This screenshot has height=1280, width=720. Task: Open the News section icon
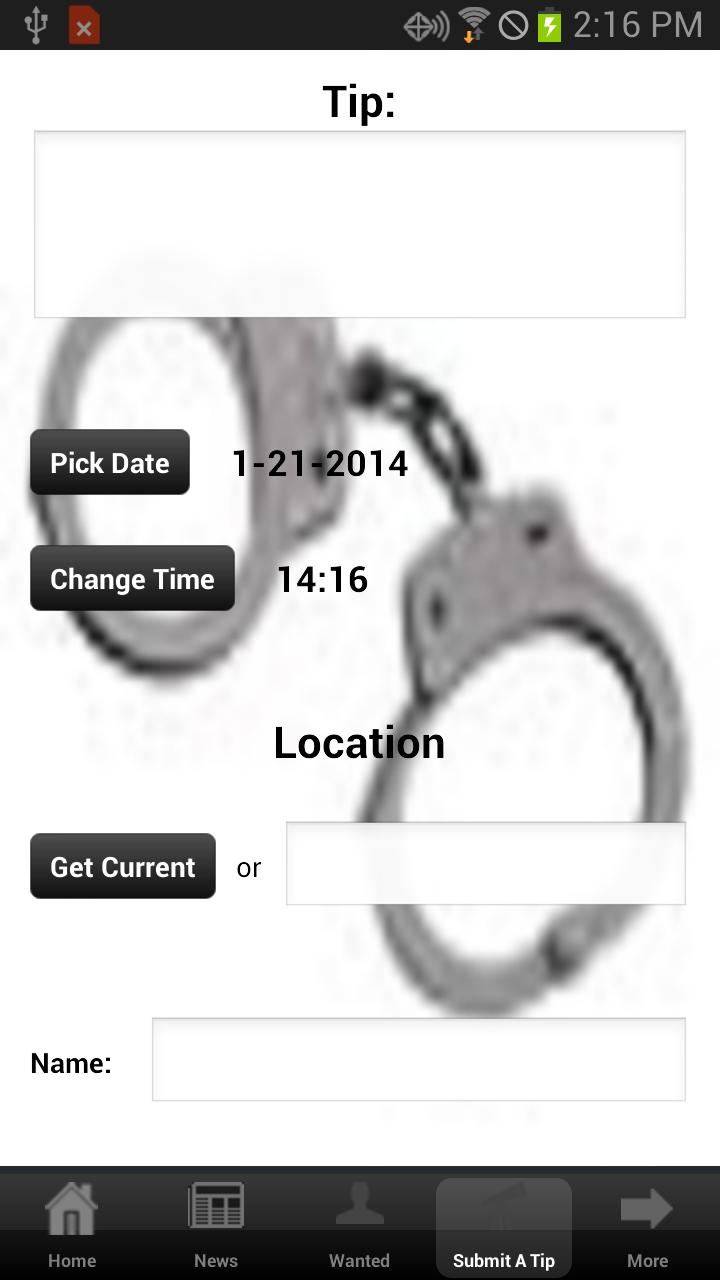coord(215,1205)
